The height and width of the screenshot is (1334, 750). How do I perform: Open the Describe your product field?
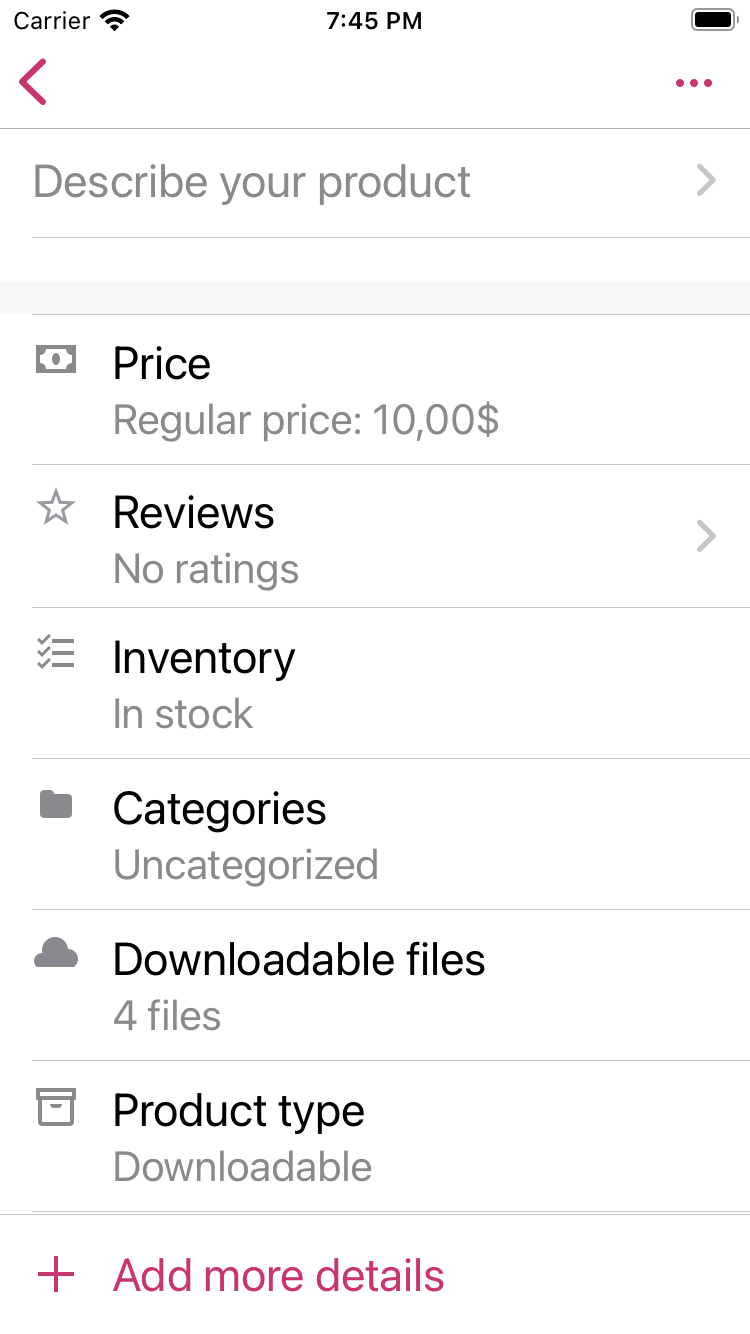(375, 182)
